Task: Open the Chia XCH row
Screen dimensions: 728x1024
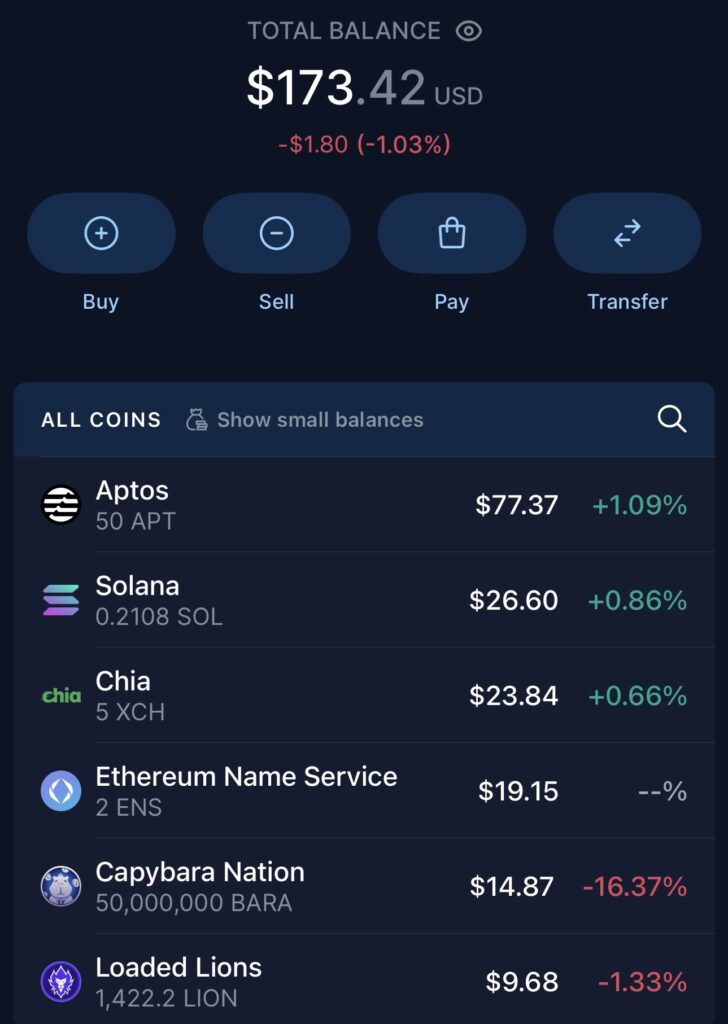Action: (364, 695)
